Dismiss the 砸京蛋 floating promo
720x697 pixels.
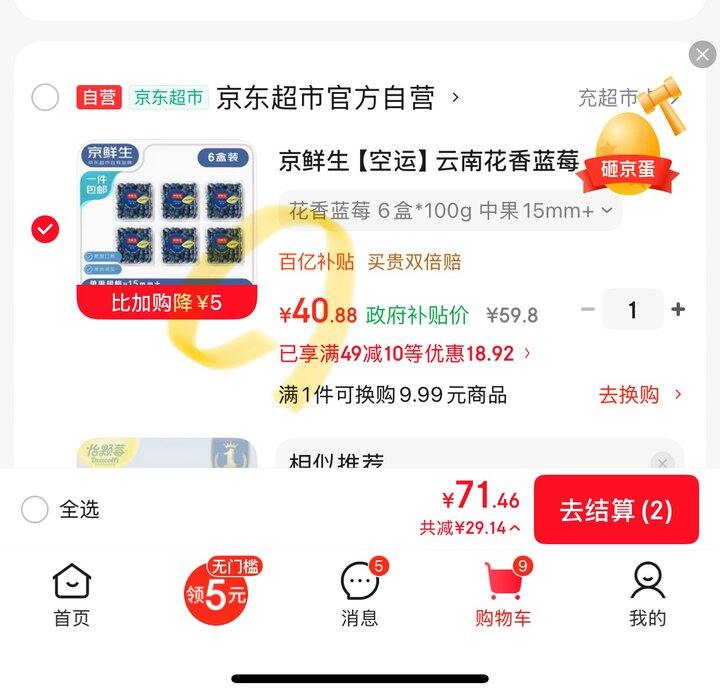click(x=702, y=54)
